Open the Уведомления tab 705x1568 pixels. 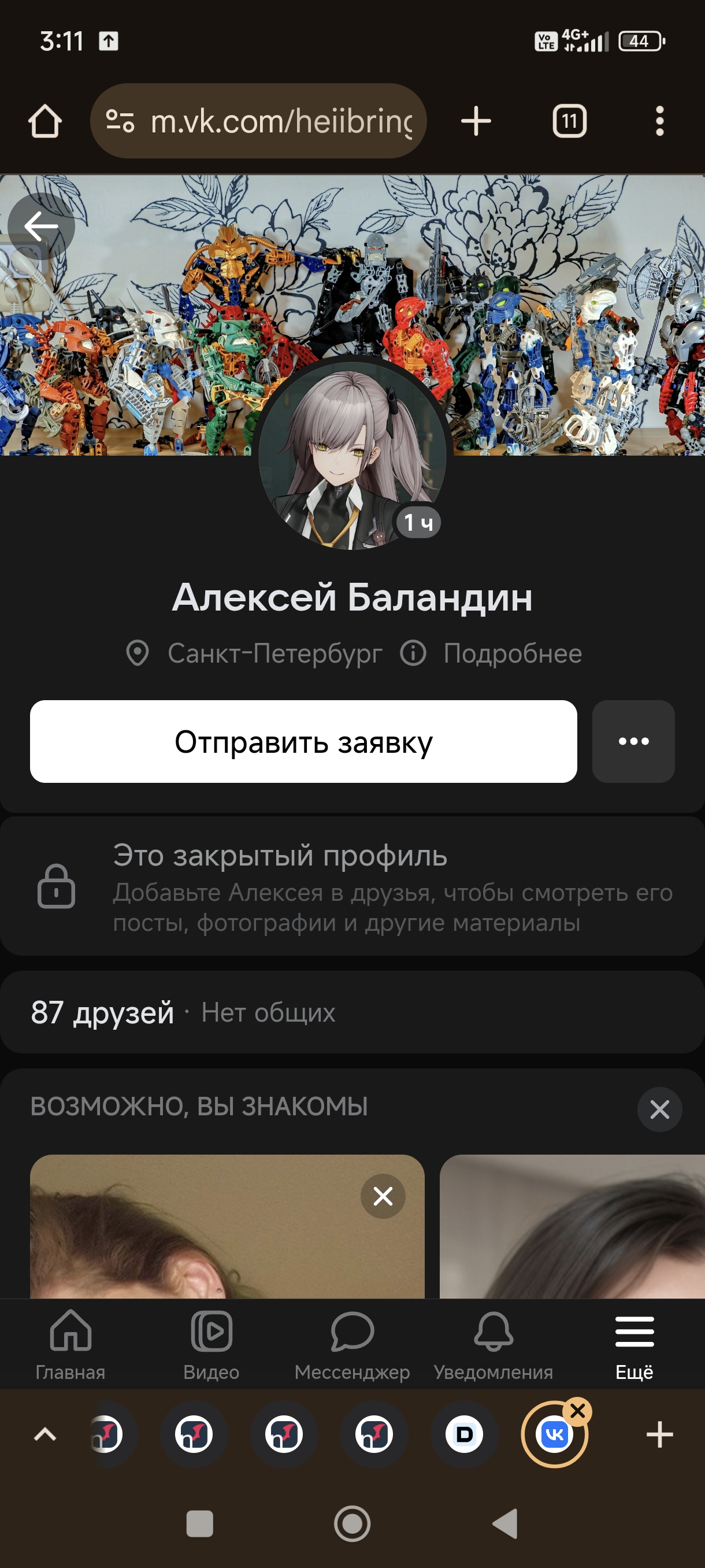(493, 1345)
